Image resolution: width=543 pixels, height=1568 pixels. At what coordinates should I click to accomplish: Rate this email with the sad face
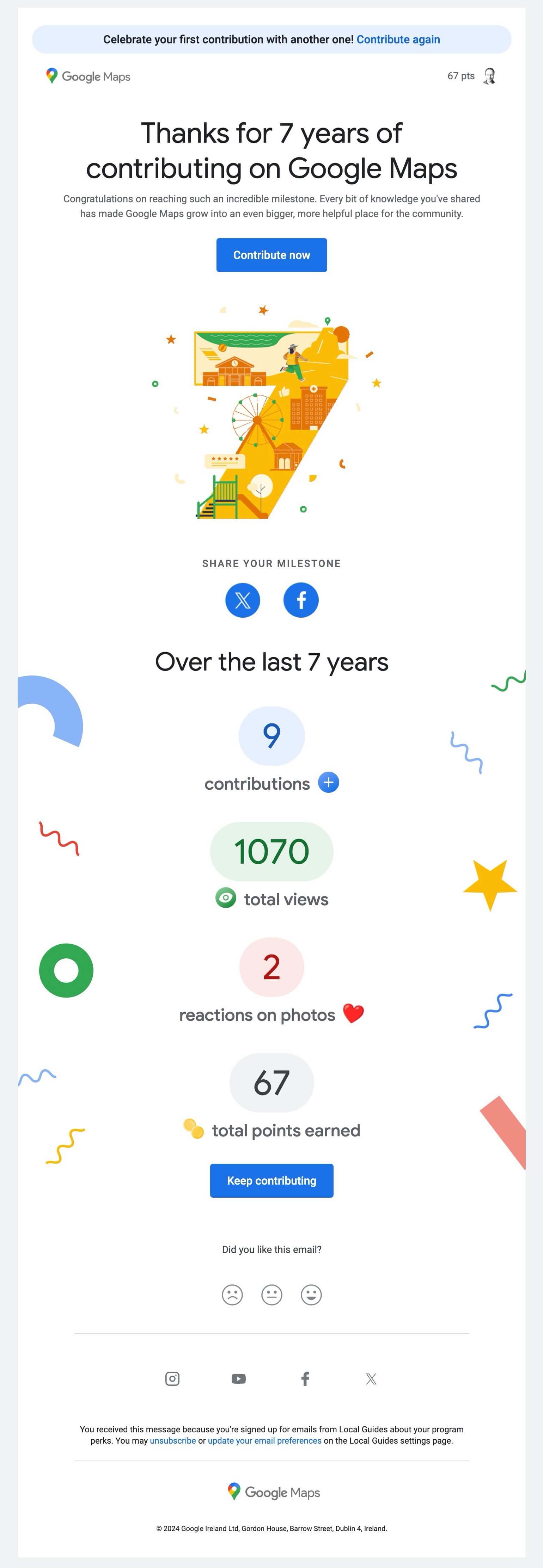[x=232, y=1294]
